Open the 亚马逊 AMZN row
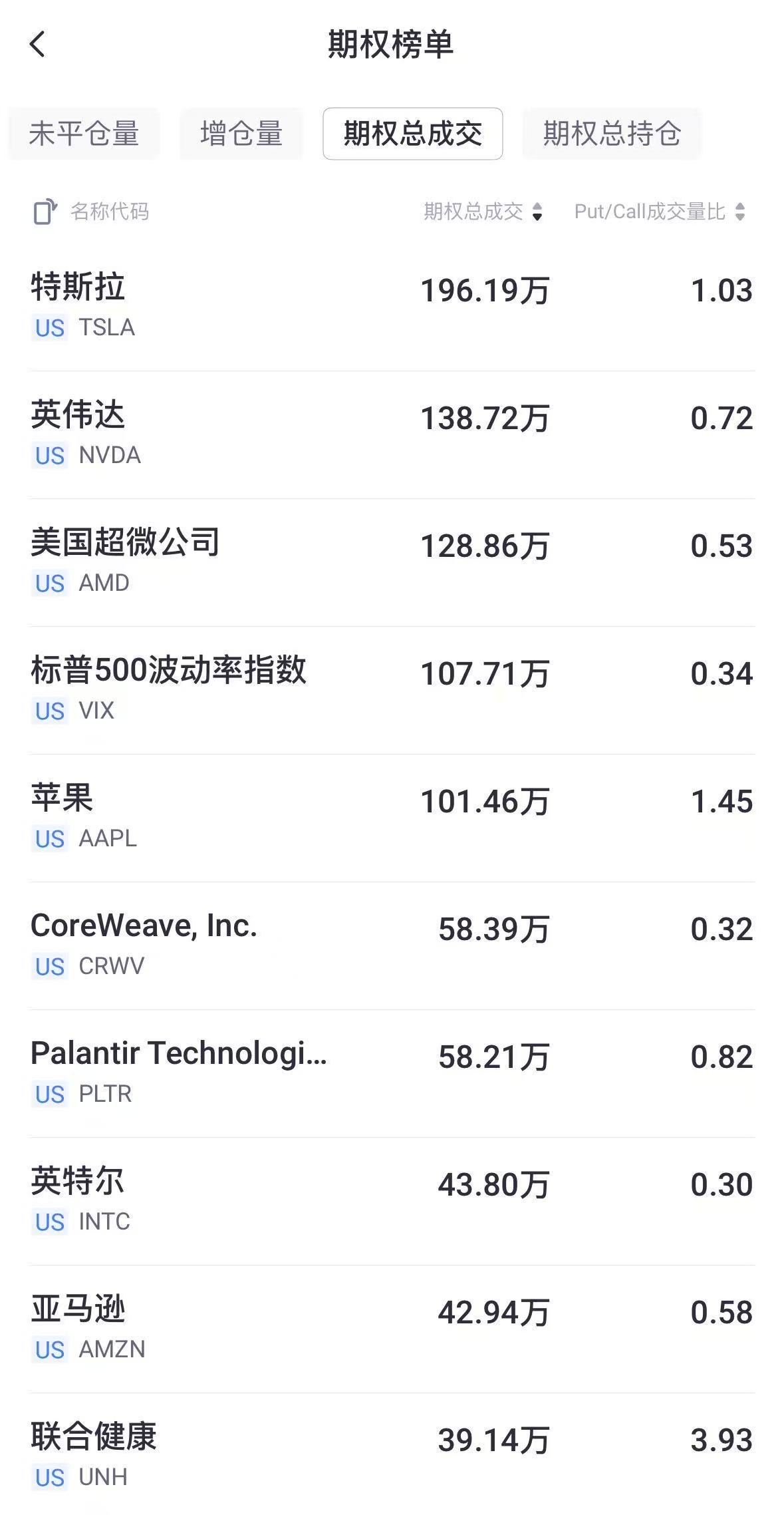 pyautogui.click(x=392, y=1329)
